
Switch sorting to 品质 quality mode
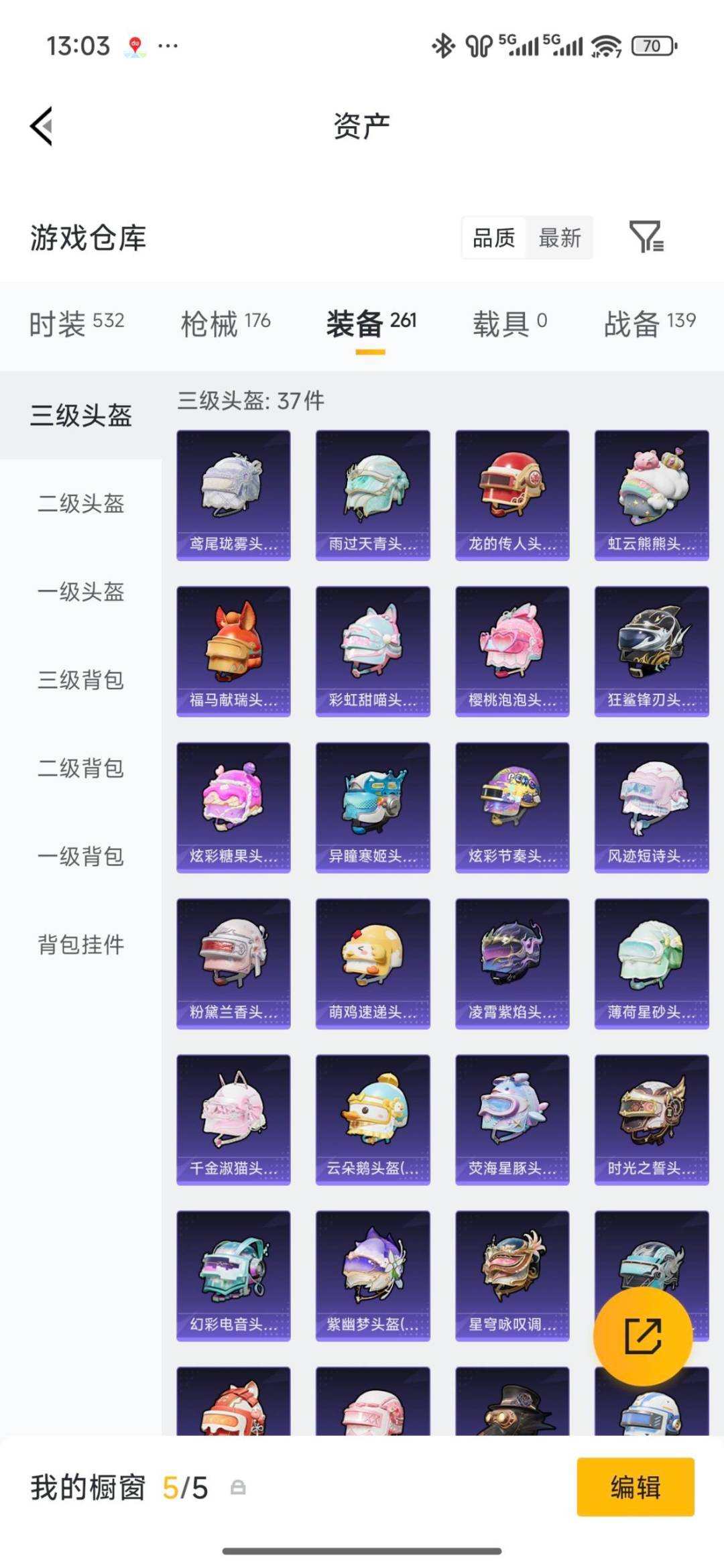pyautogui.click(x=493, y=238)
